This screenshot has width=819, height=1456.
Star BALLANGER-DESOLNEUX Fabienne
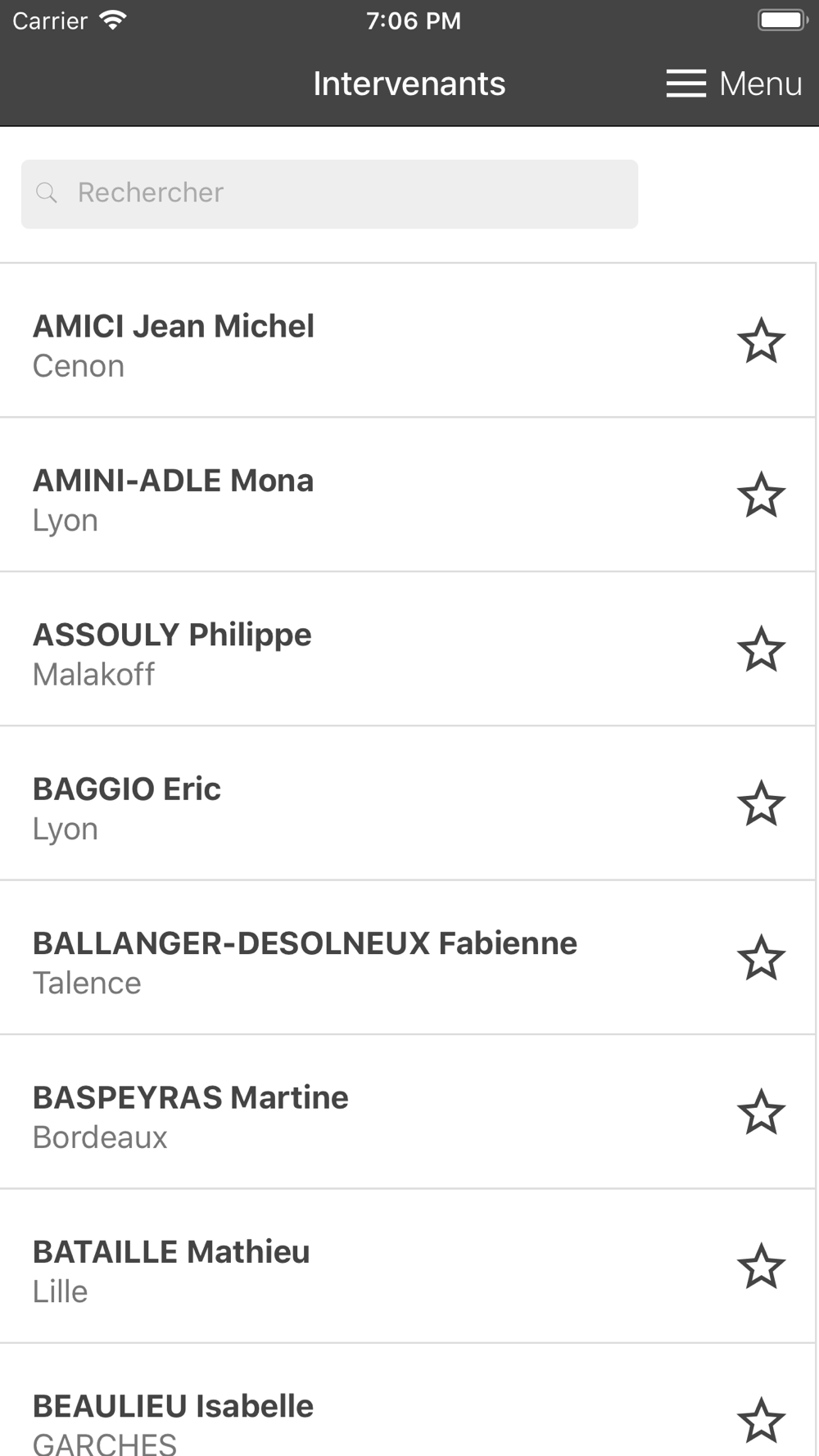761,958
